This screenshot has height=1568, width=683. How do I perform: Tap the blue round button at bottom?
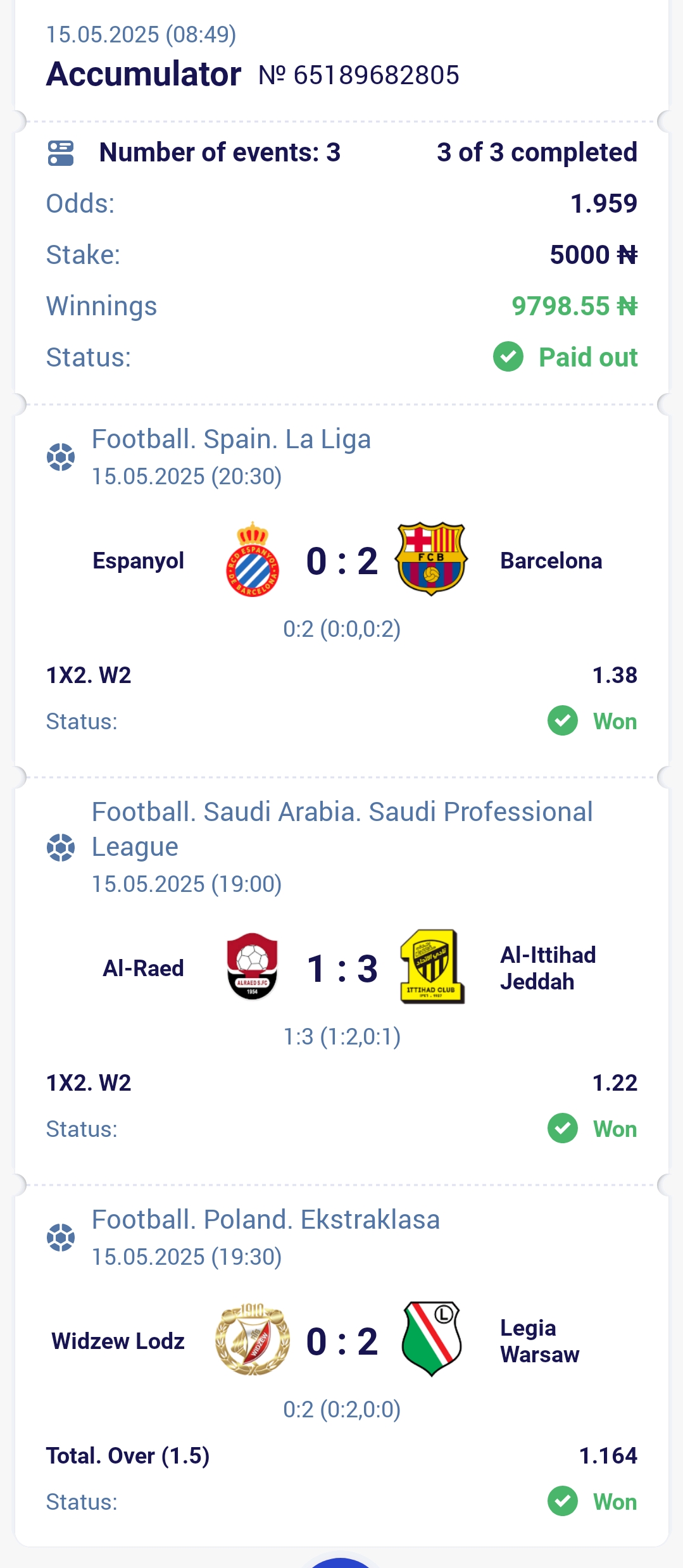tap(341, 1562)
